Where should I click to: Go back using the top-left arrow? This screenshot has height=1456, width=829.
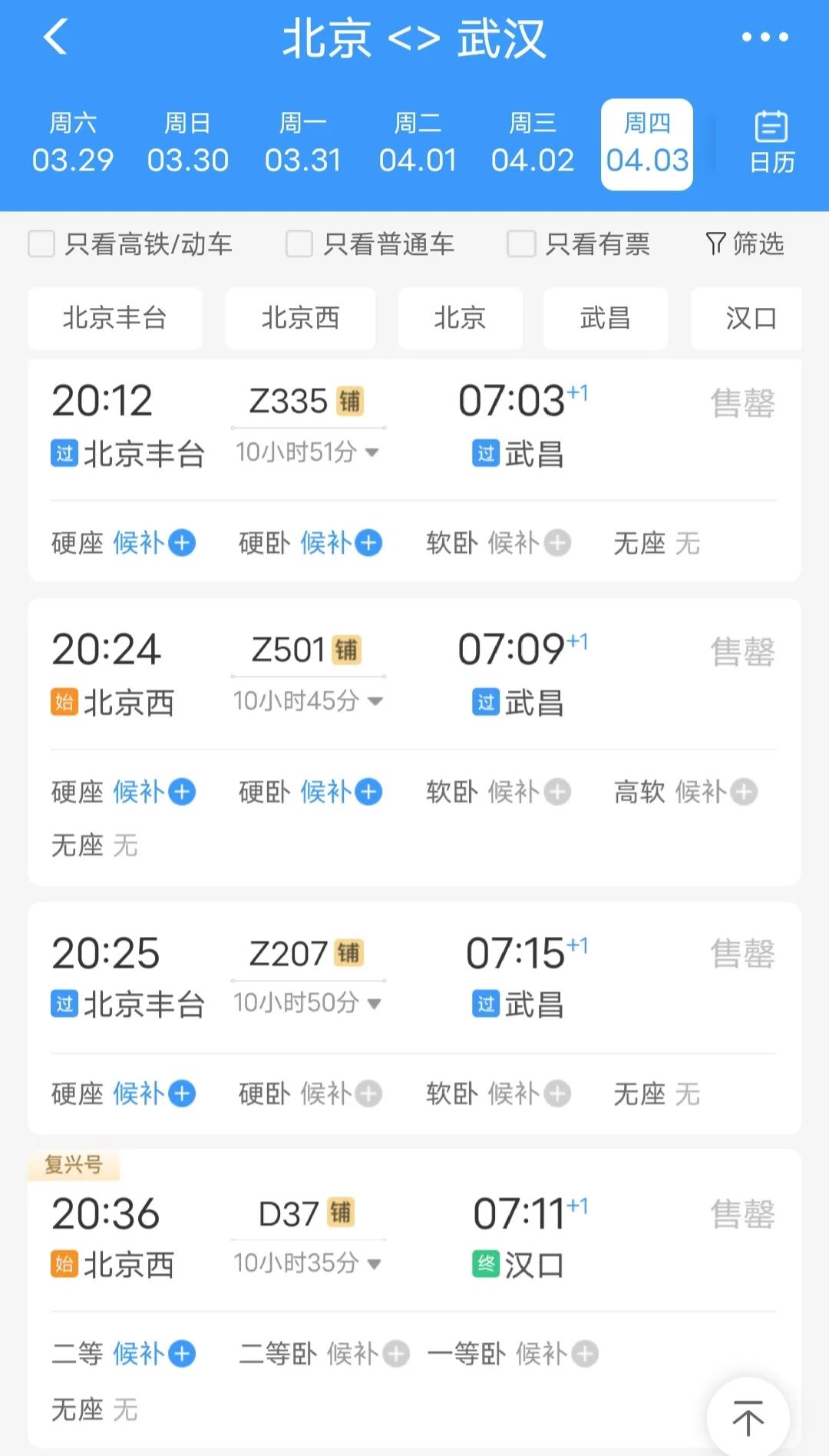[x=55, y=37]
